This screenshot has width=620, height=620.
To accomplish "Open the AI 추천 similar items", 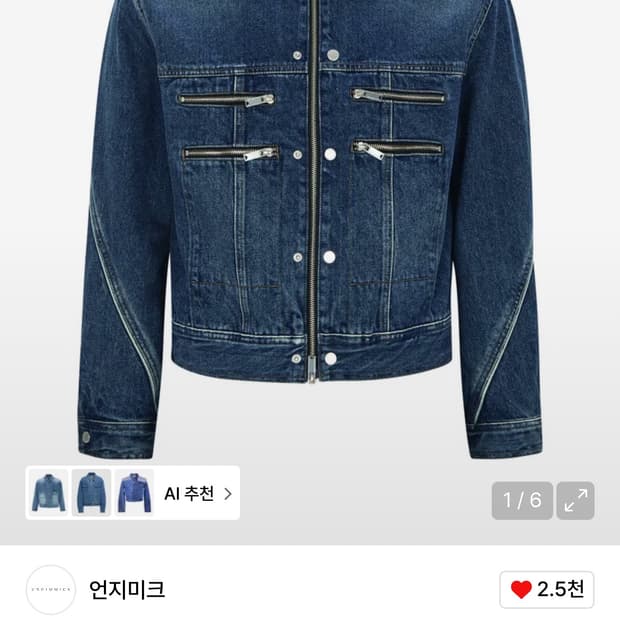I will point(197,493).
